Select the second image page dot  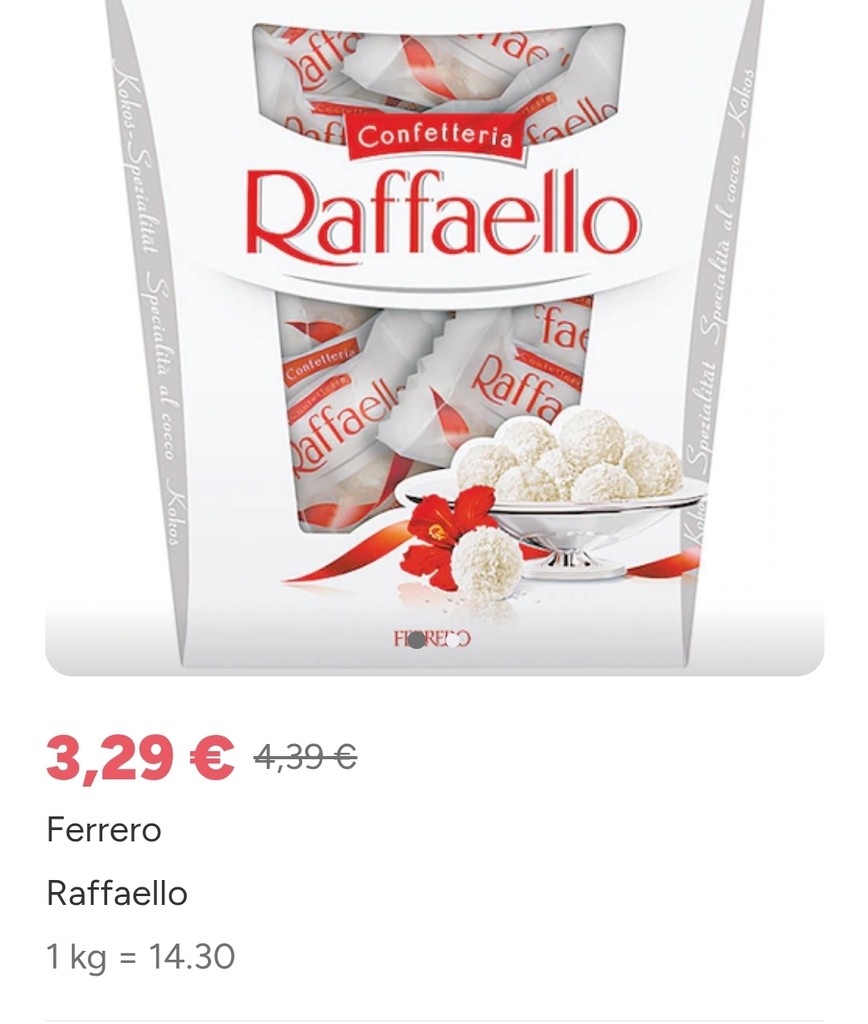pos(453,640)
